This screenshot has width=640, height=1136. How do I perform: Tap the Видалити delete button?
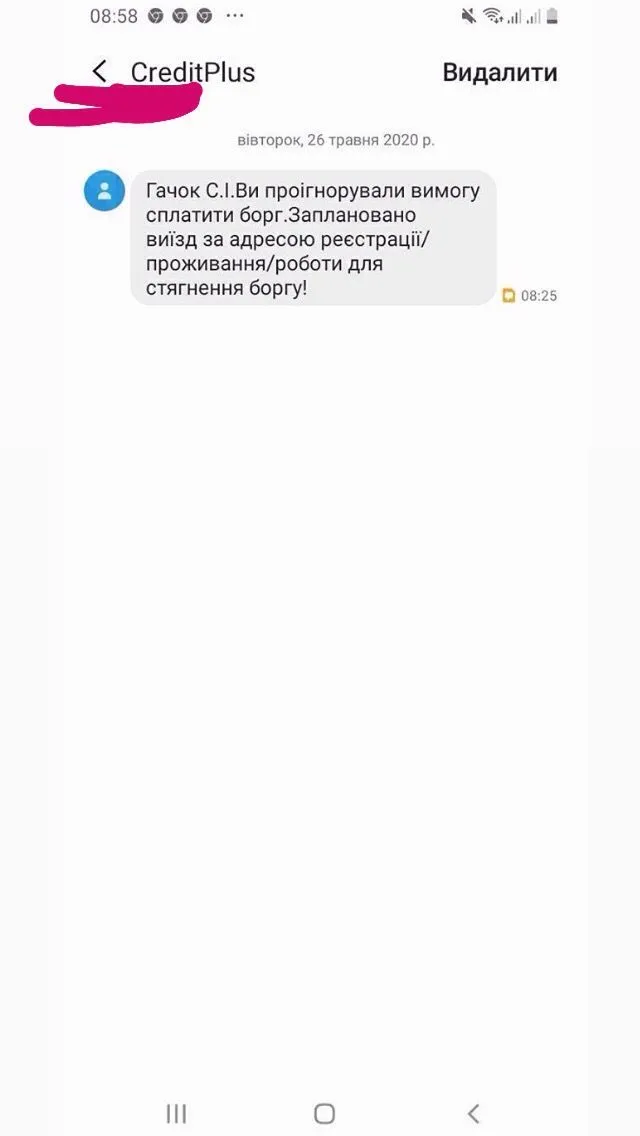tap(499, 73)
